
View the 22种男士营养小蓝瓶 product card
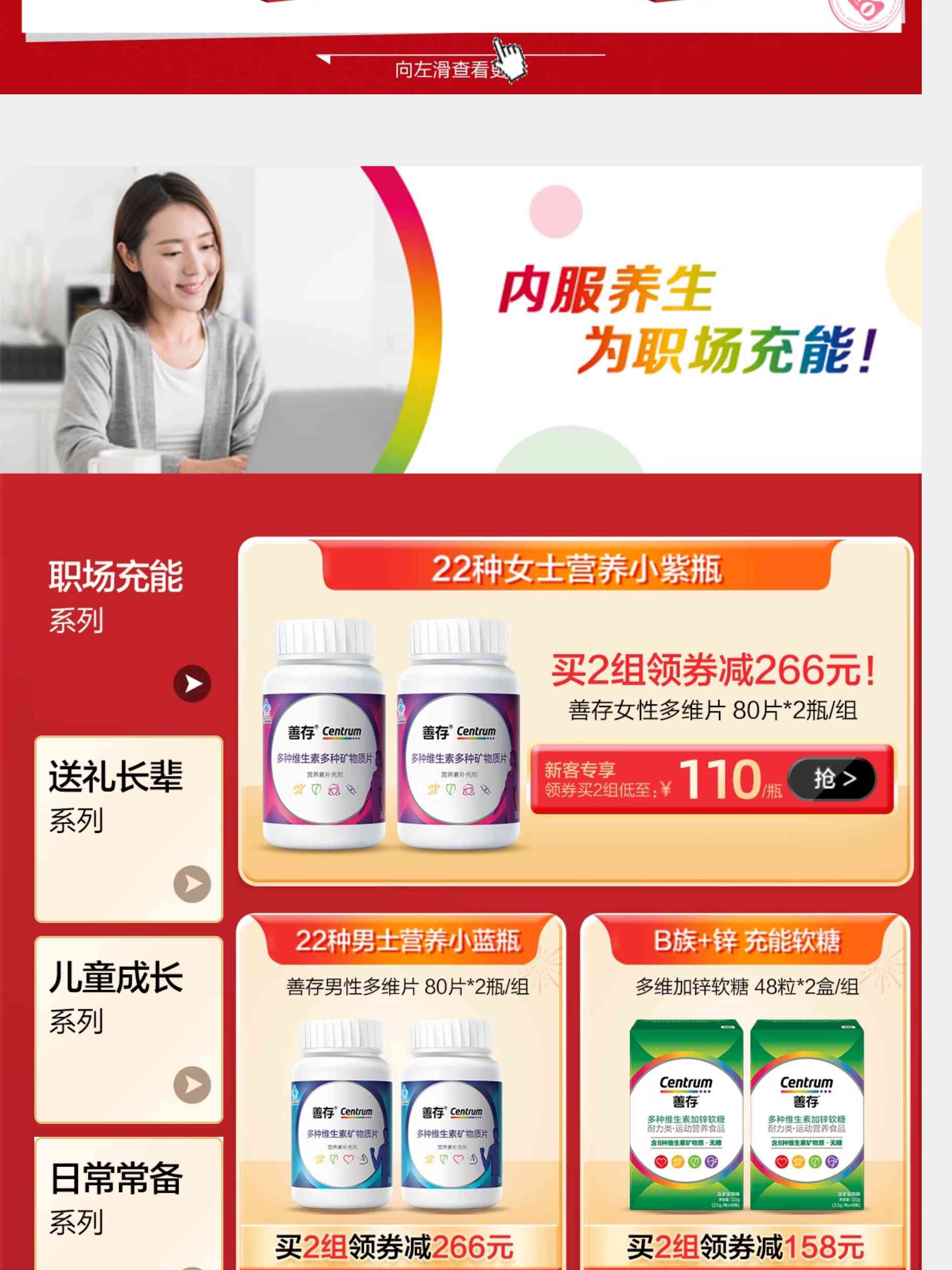click(401, 1091)
